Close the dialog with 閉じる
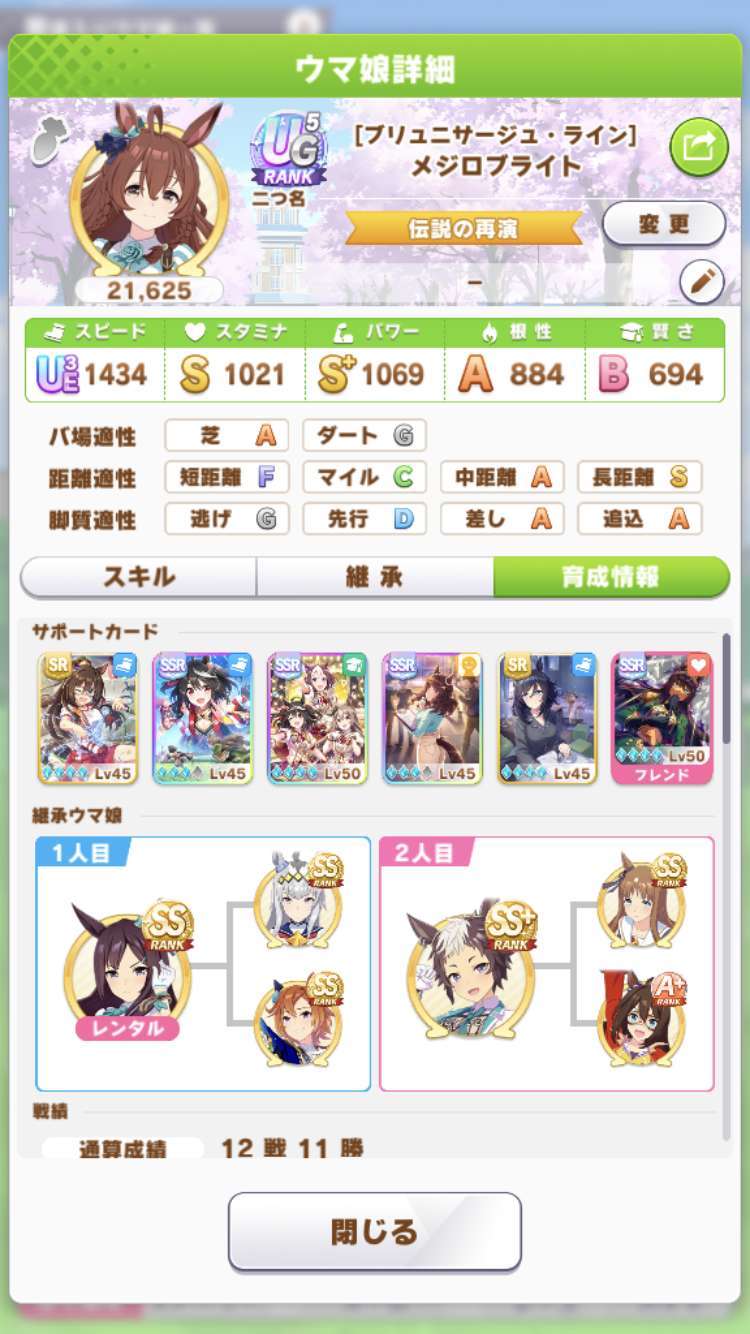The image size is (750, 1334). coord(374,1231)
